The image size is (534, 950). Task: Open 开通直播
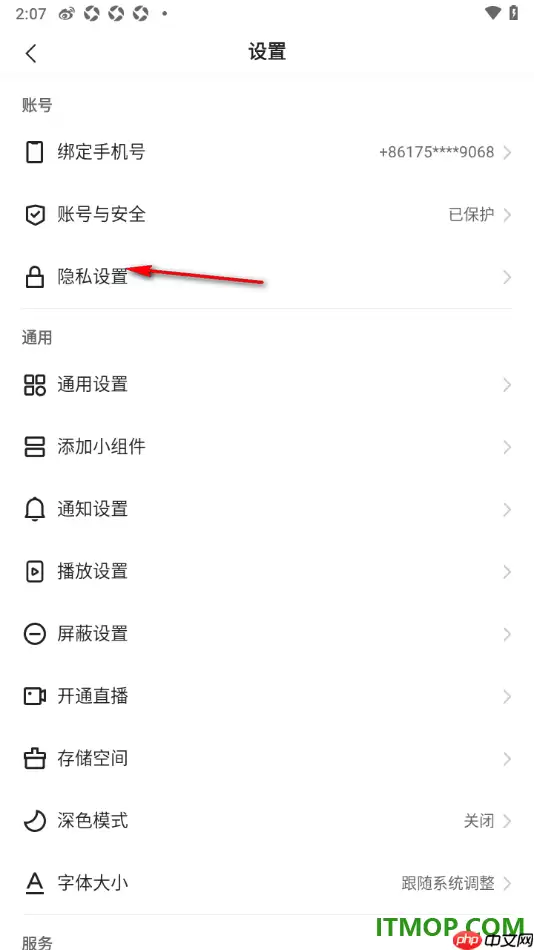pos(267,696)
